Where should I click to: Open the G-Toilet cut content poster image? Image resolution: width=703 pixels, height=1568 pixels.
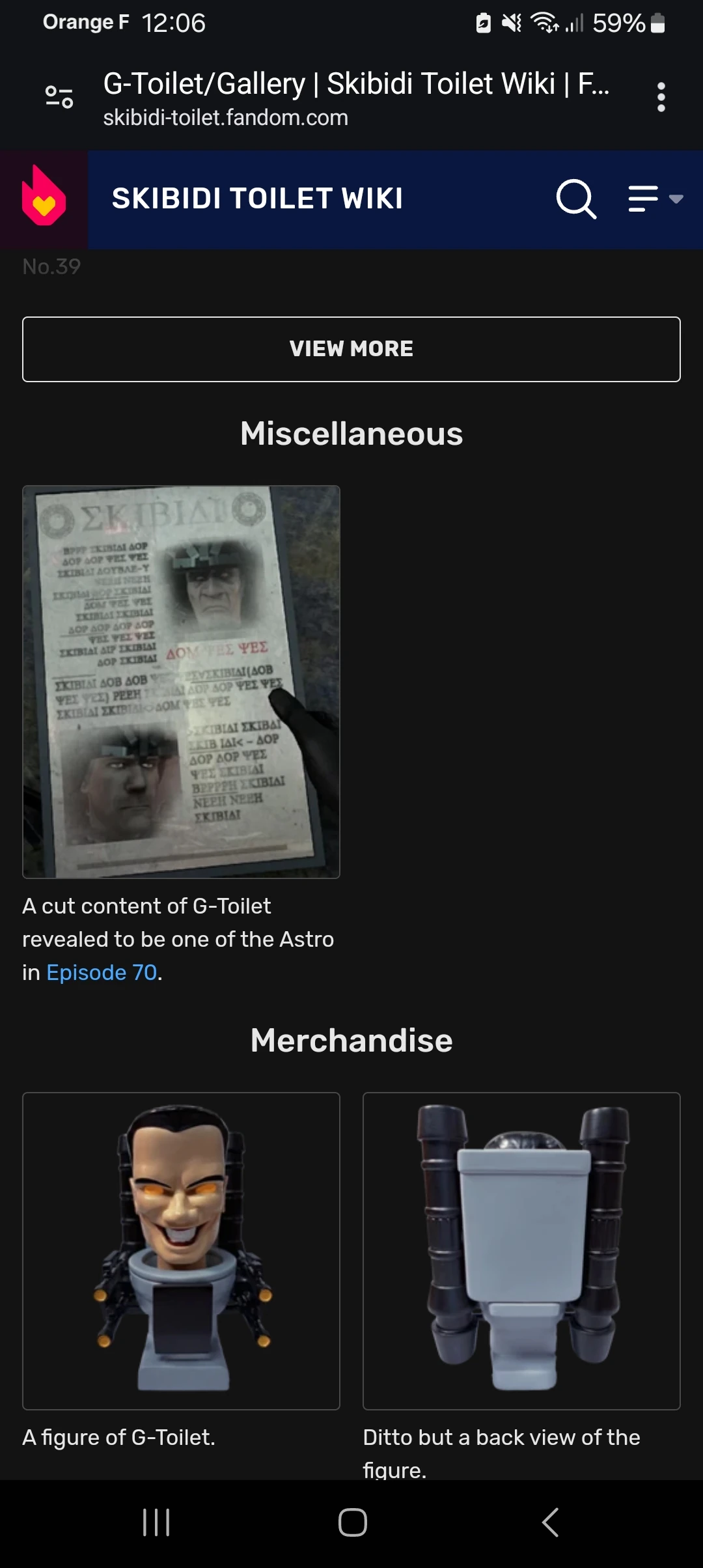181,682
